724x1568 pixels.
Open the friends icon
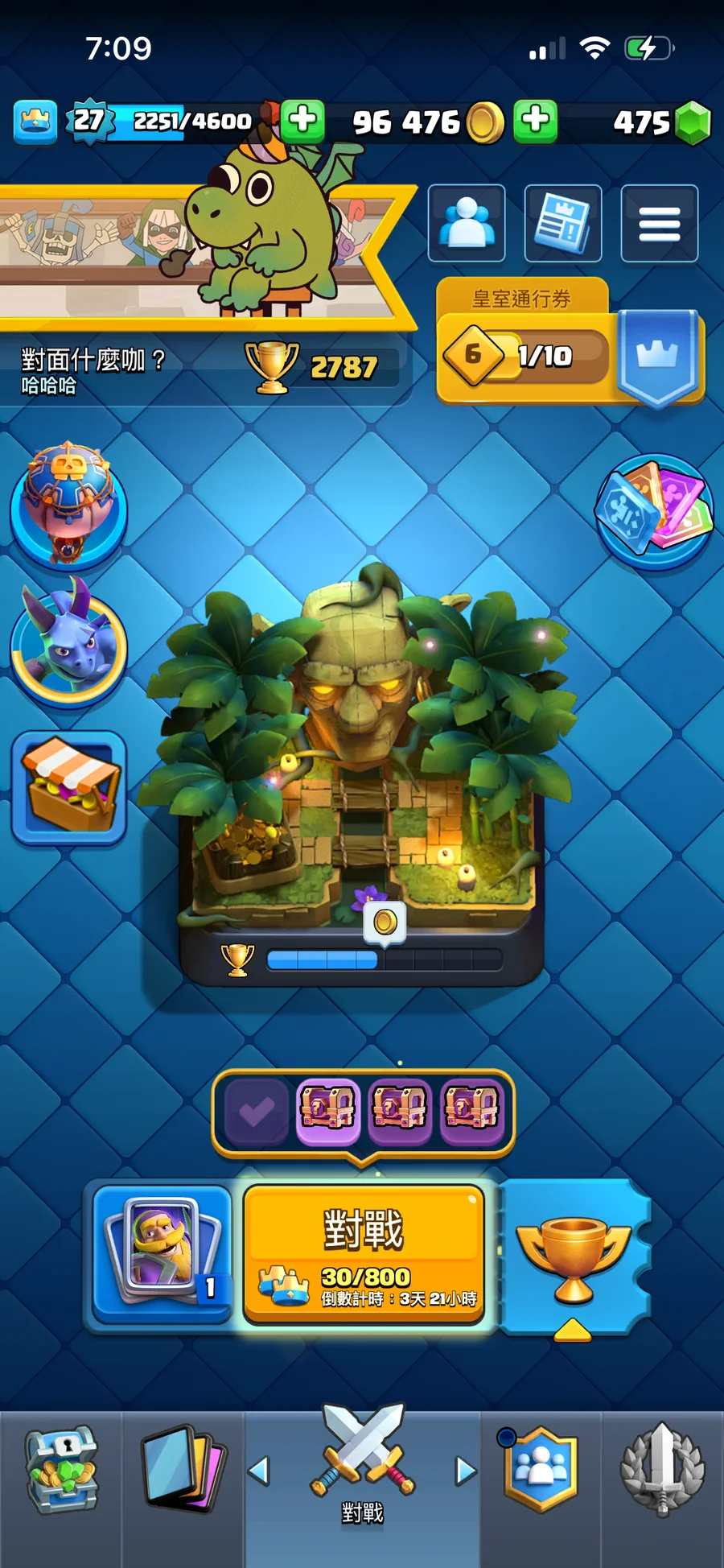pyautogui.click(x=467, y=223)
